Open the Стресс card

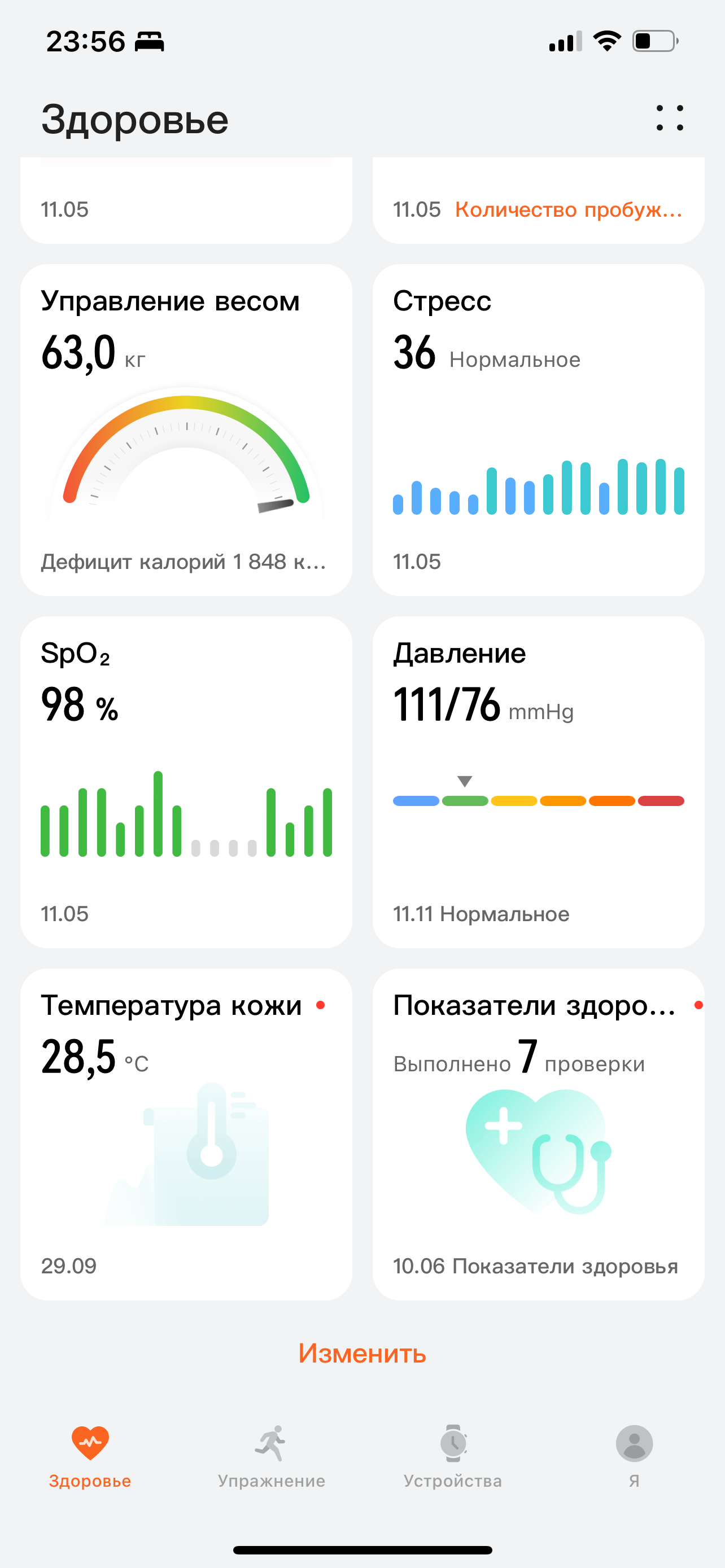click(x=538, y=430)
